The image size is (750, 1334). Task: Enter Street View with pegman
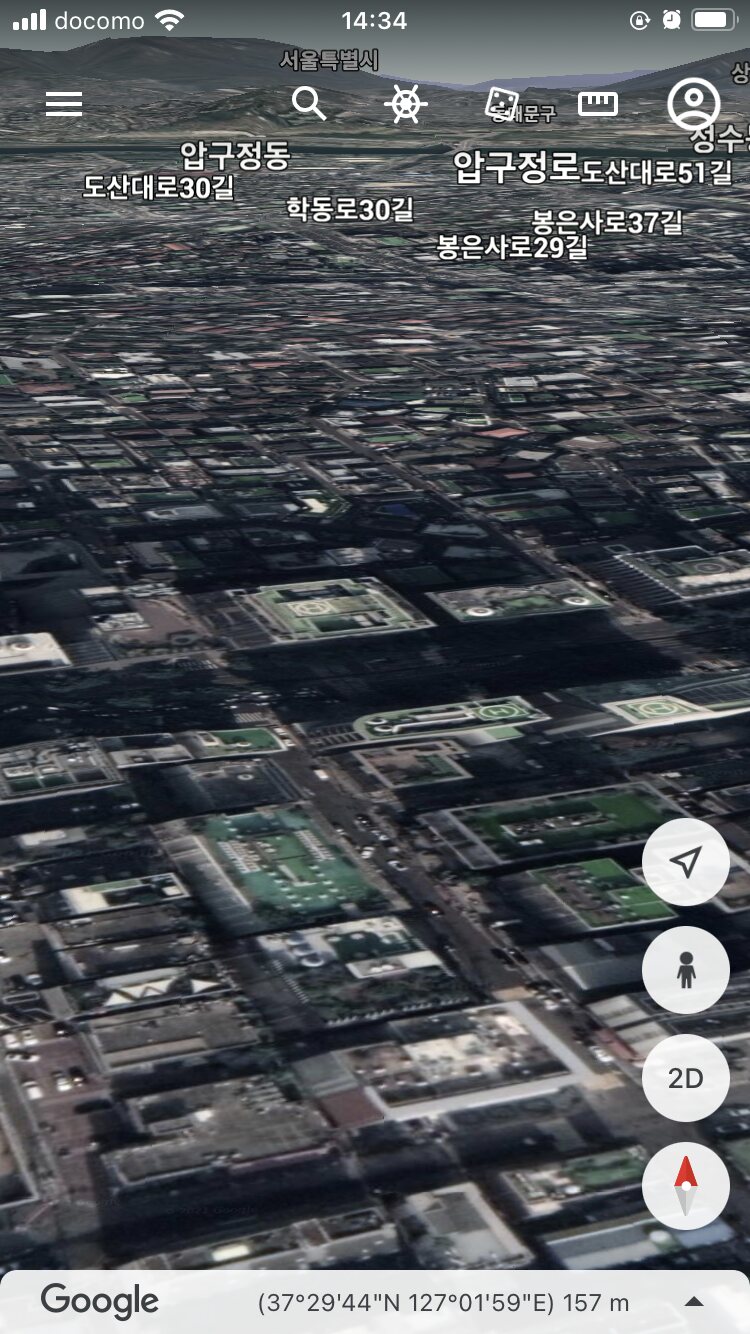tap(685, 970)
